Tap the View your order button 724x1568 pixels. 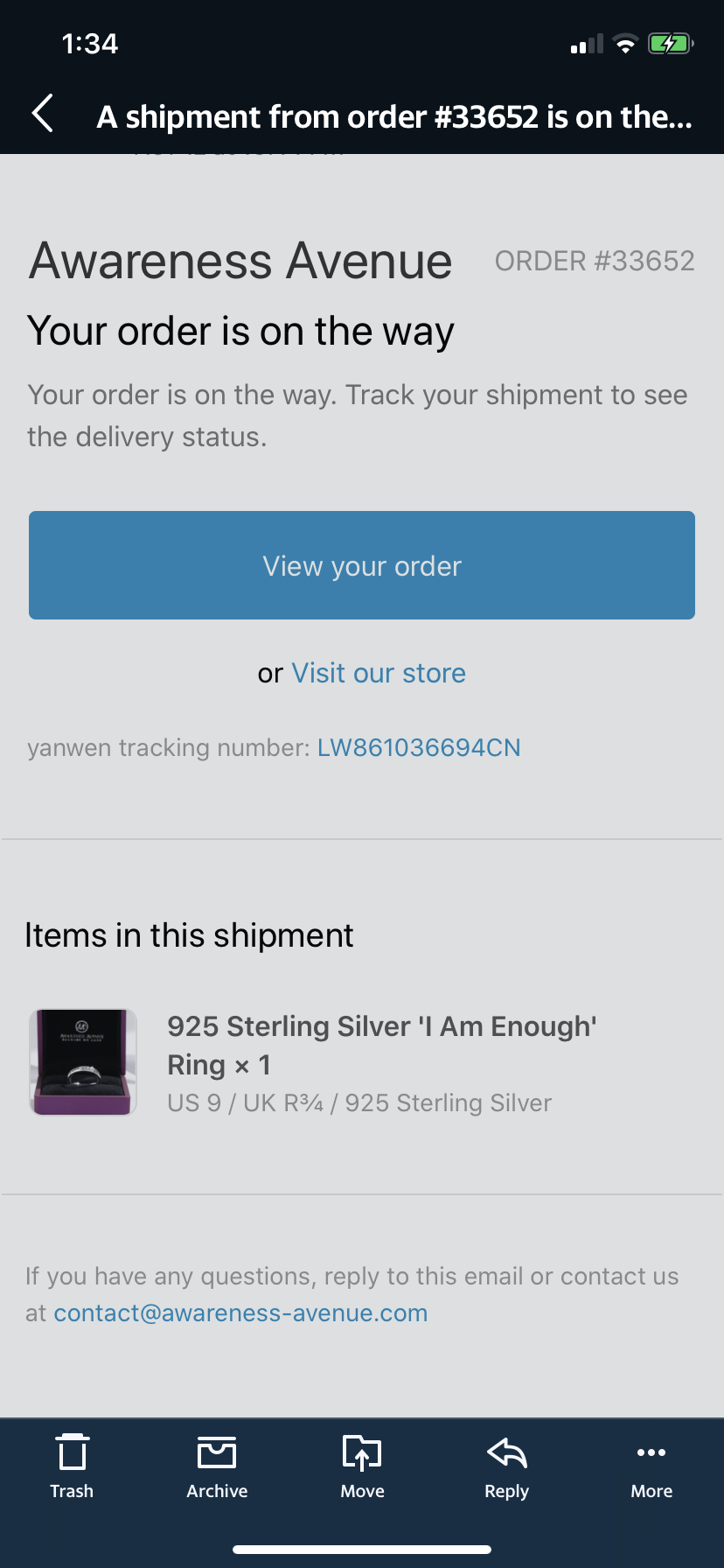point(362,565)
